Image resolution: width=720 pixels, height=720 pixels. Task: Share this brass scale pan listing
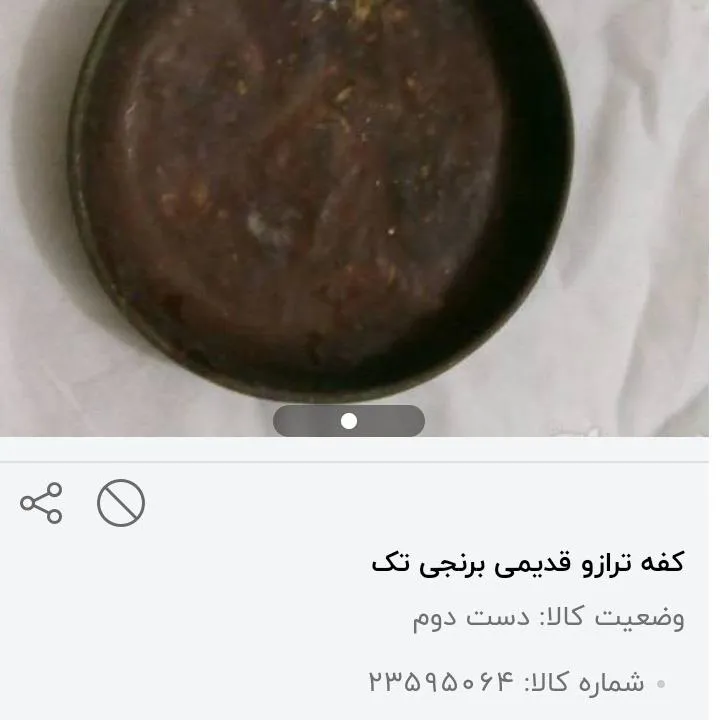[x=41, y=503]
